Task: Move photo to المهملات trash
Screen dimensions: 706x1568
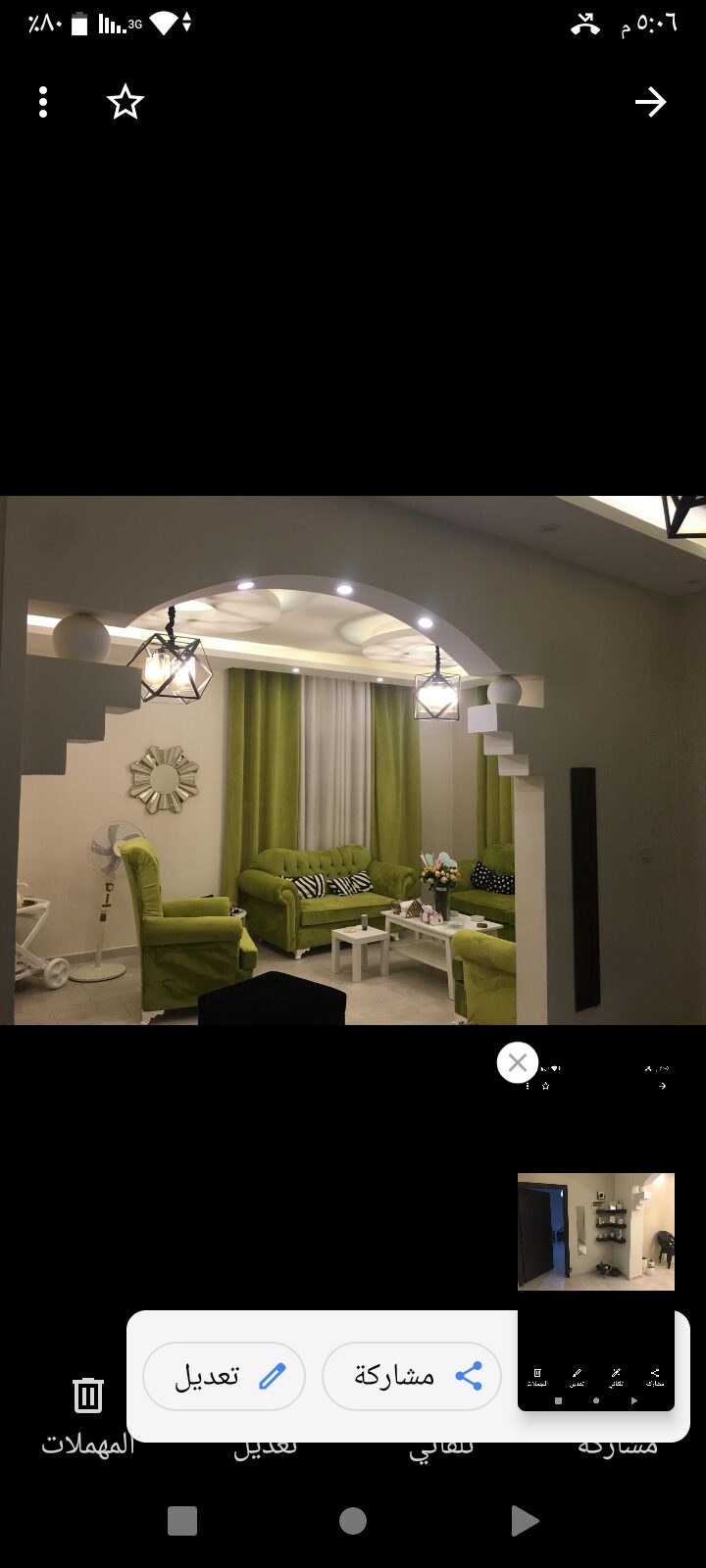Action: point(87,1411)
